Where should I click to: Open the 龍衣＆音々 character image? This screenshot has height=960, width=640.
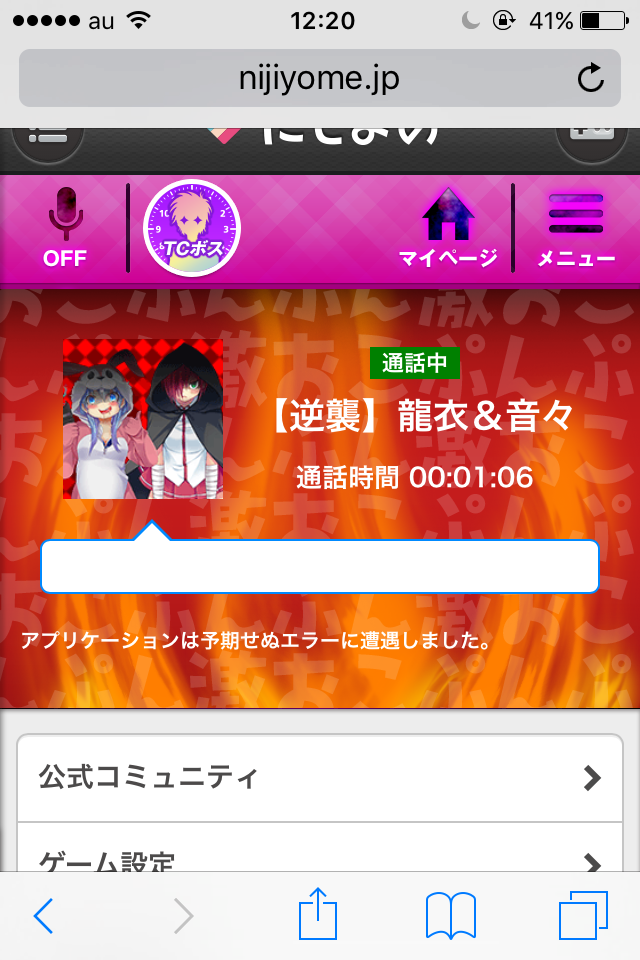[143, 419]
